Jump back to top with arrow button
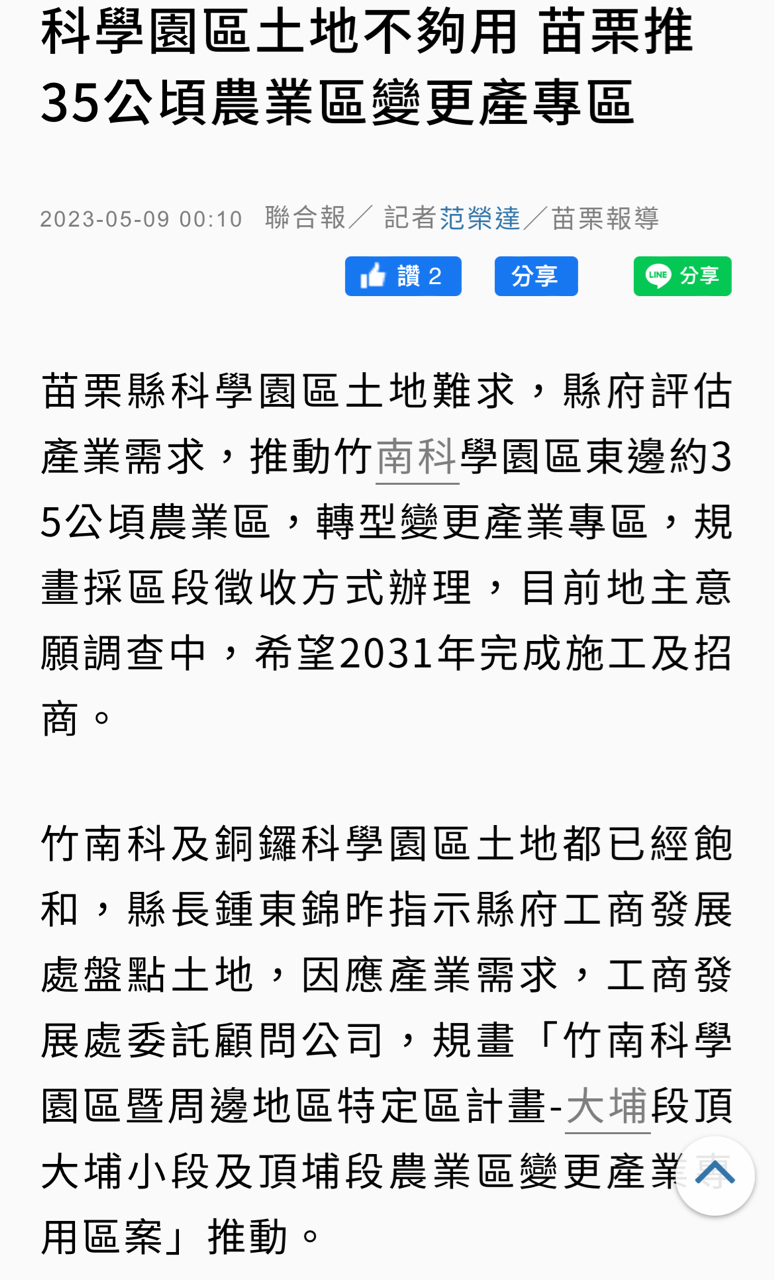This screenshot has height=1280, width=775. (715, 1175)
